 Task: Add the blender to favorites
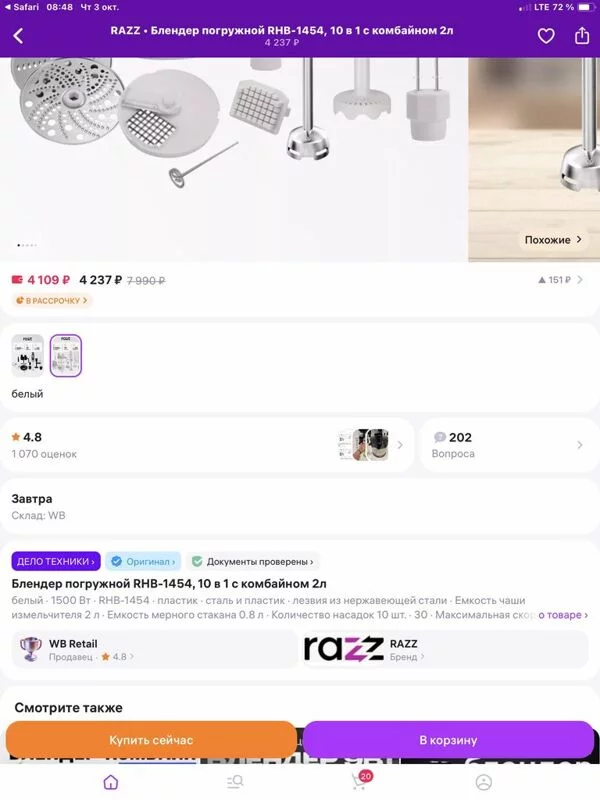tap(546, 36)
